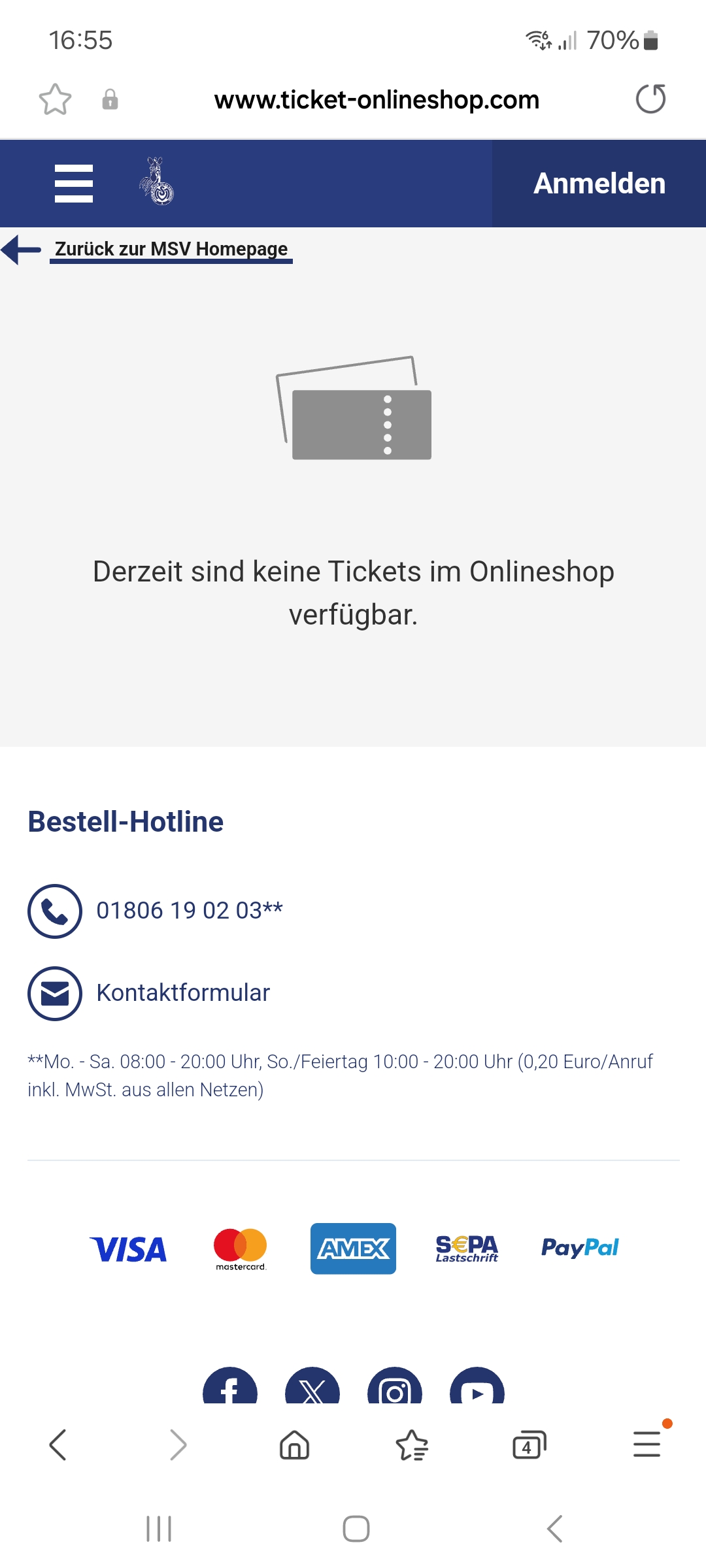
Task: Show the four open tabs
Action: [x=529, y=1445]
